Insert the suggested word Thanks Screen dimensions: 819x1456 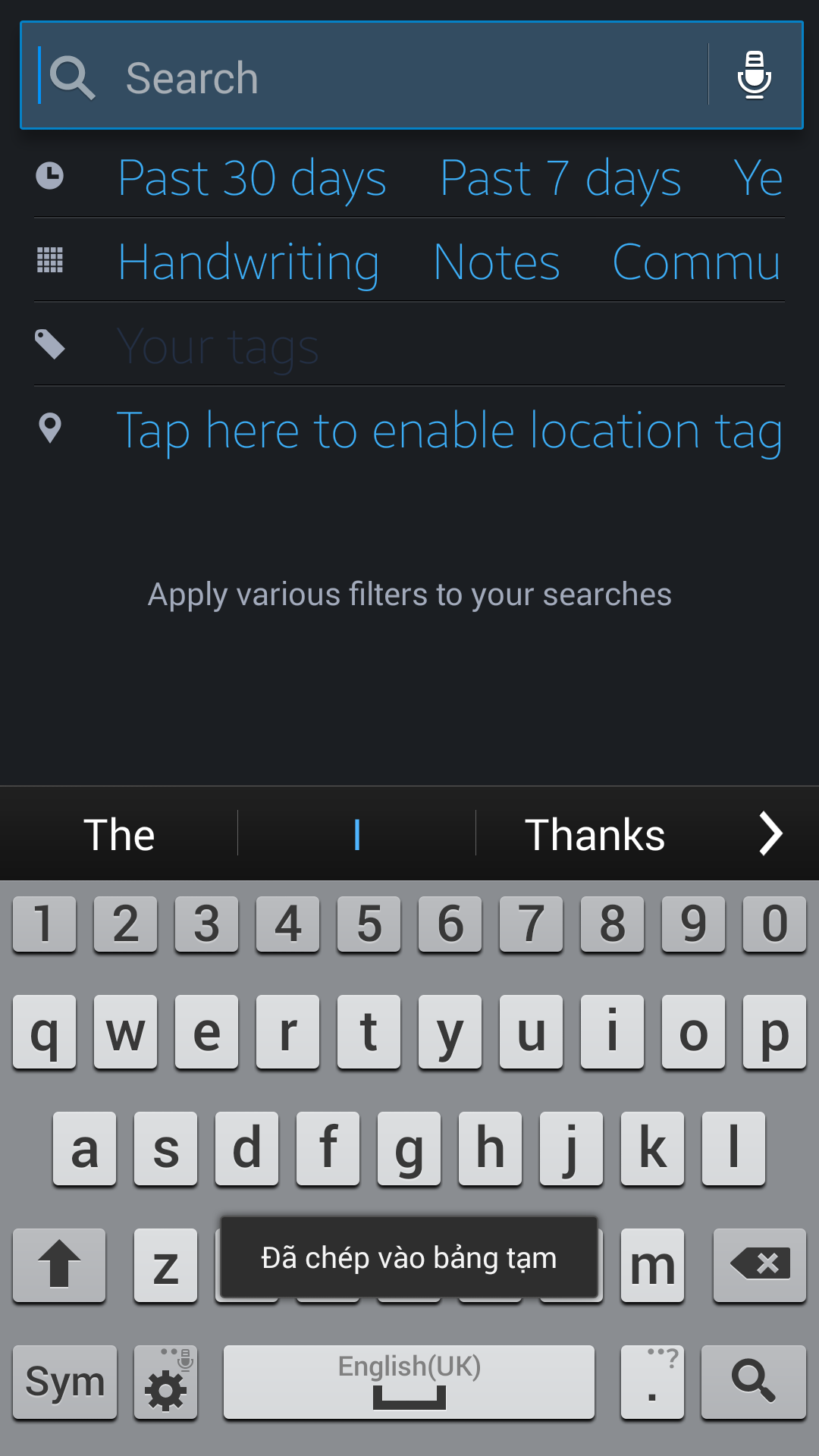pos(595,835)
